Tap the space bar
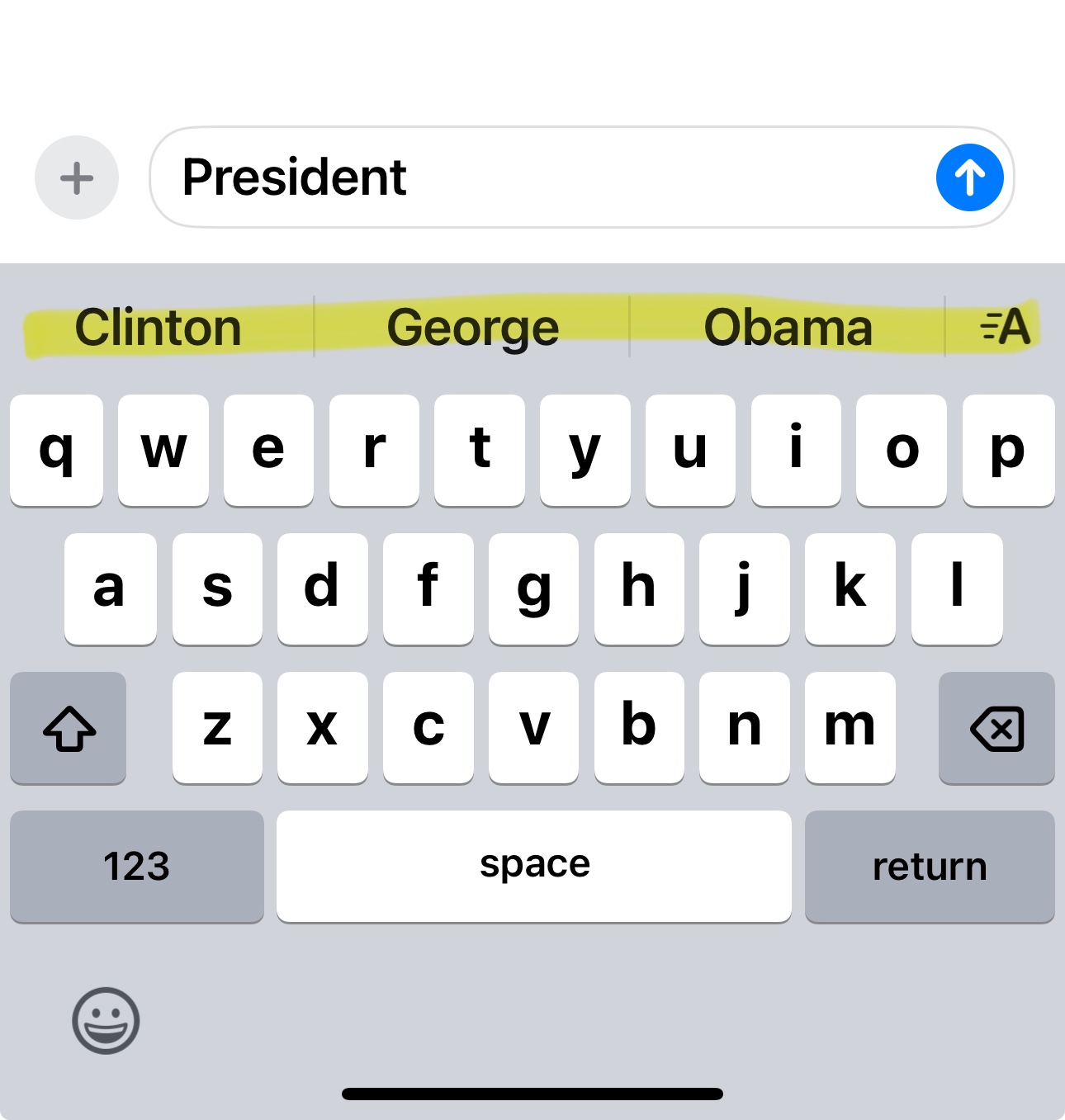 [x=534, y=867]
